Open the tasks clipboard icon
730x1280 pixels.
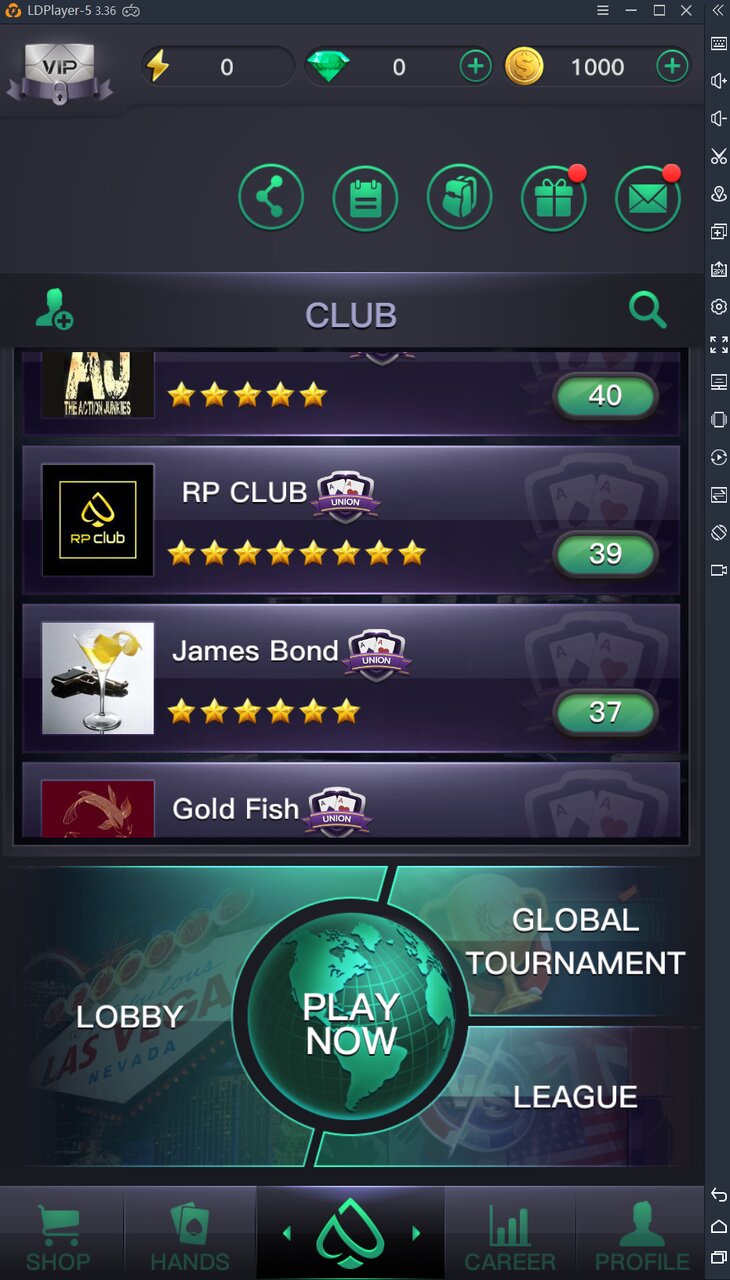coord(365,198)
